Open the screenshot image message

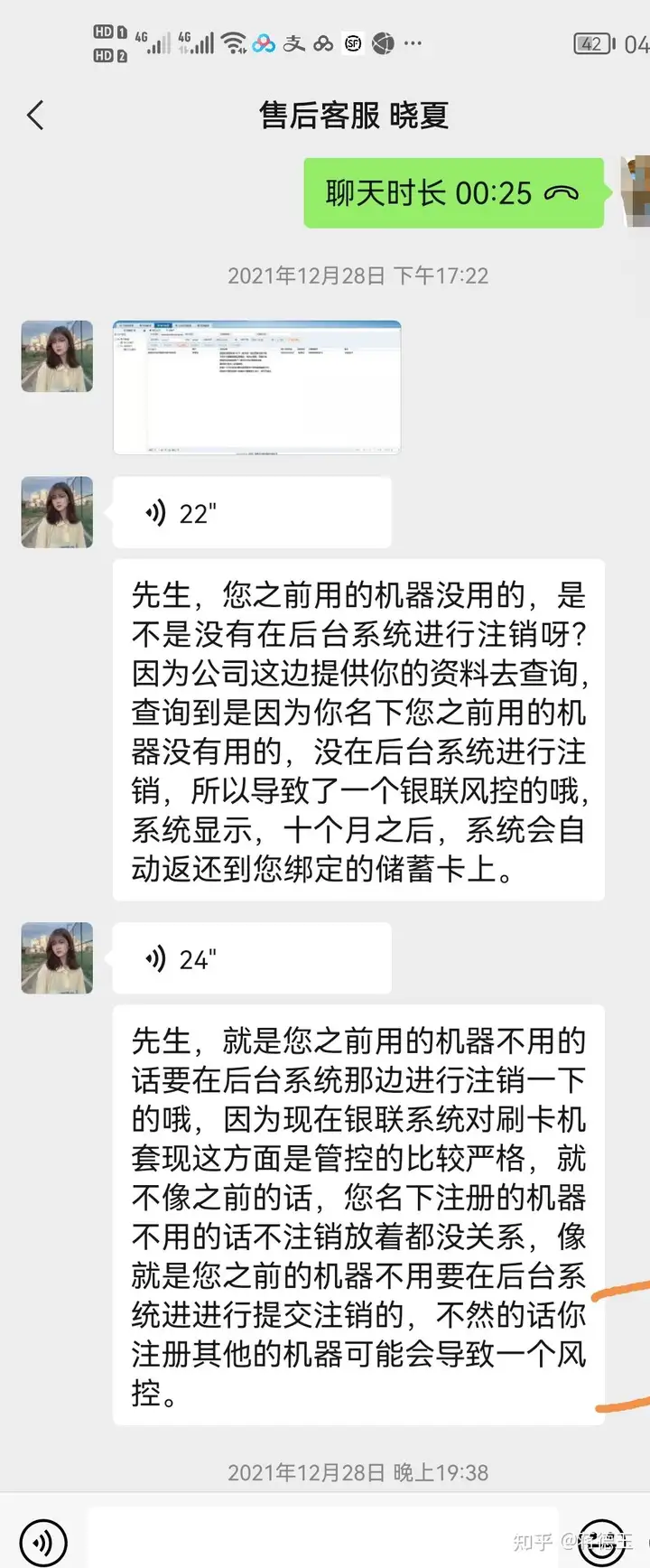[x=256, y=387]
